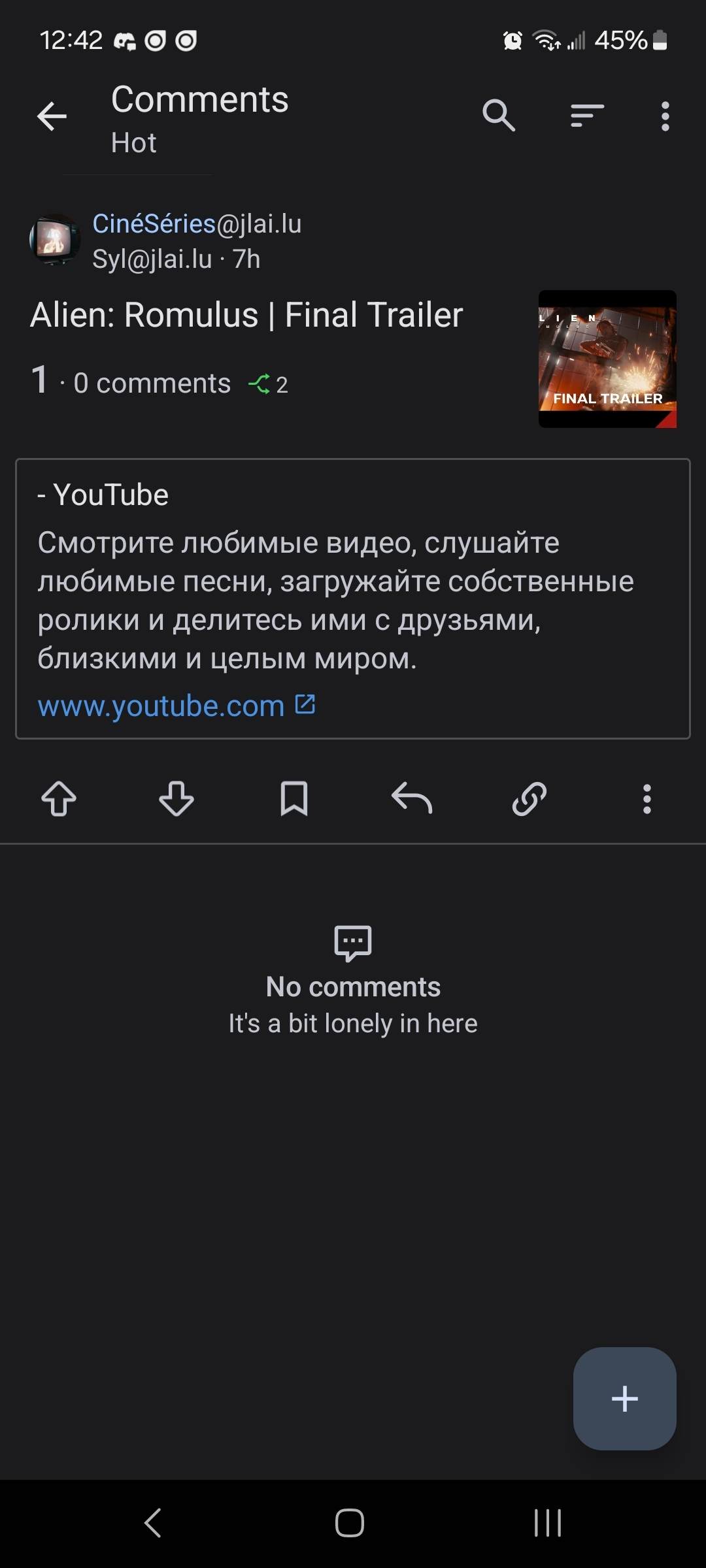
Task: Show the cross-posts indicator with 2
Action: (x=269, y=384)
